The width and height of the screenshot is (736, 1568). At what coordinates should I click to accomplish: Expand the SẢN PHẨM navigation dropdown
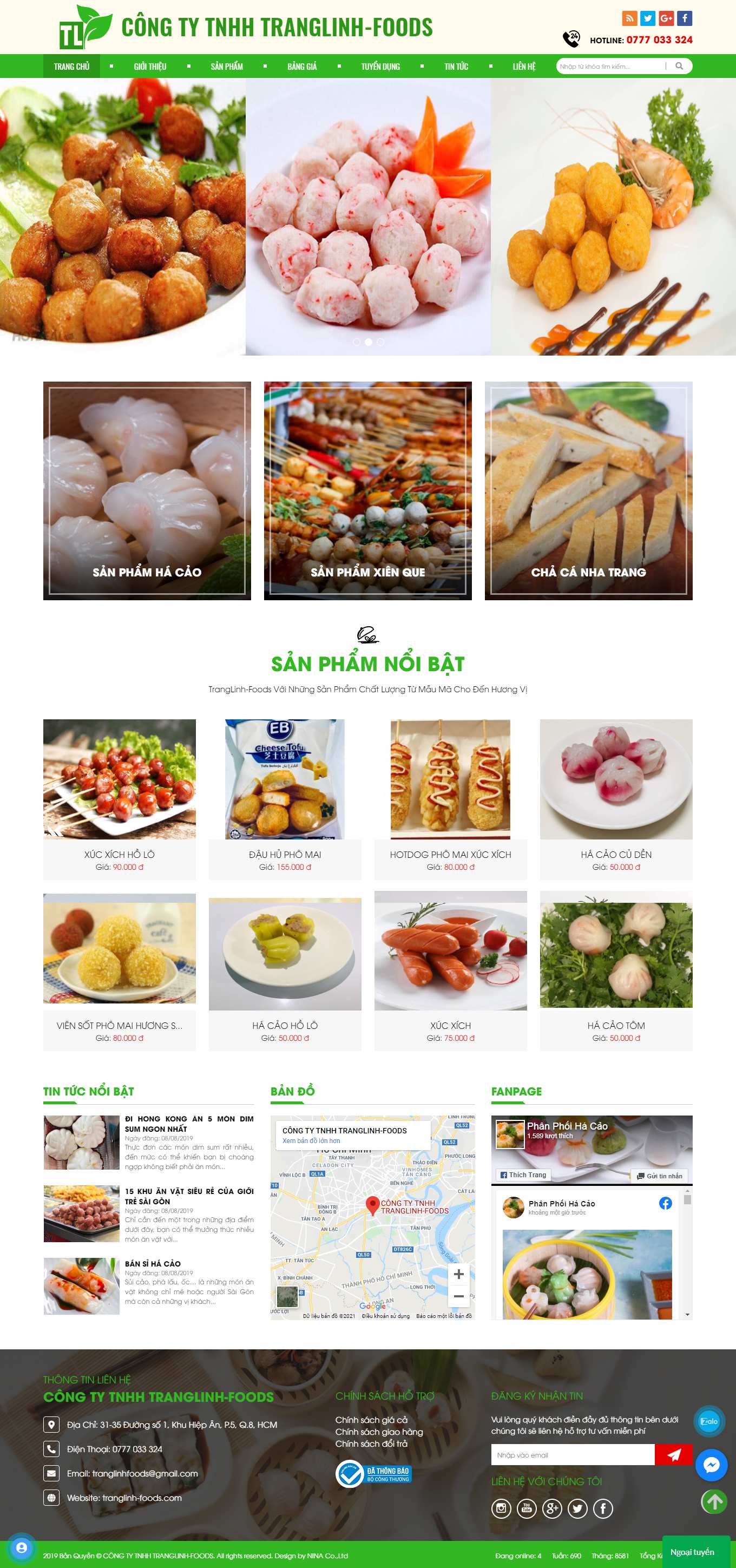pos(227,67)
